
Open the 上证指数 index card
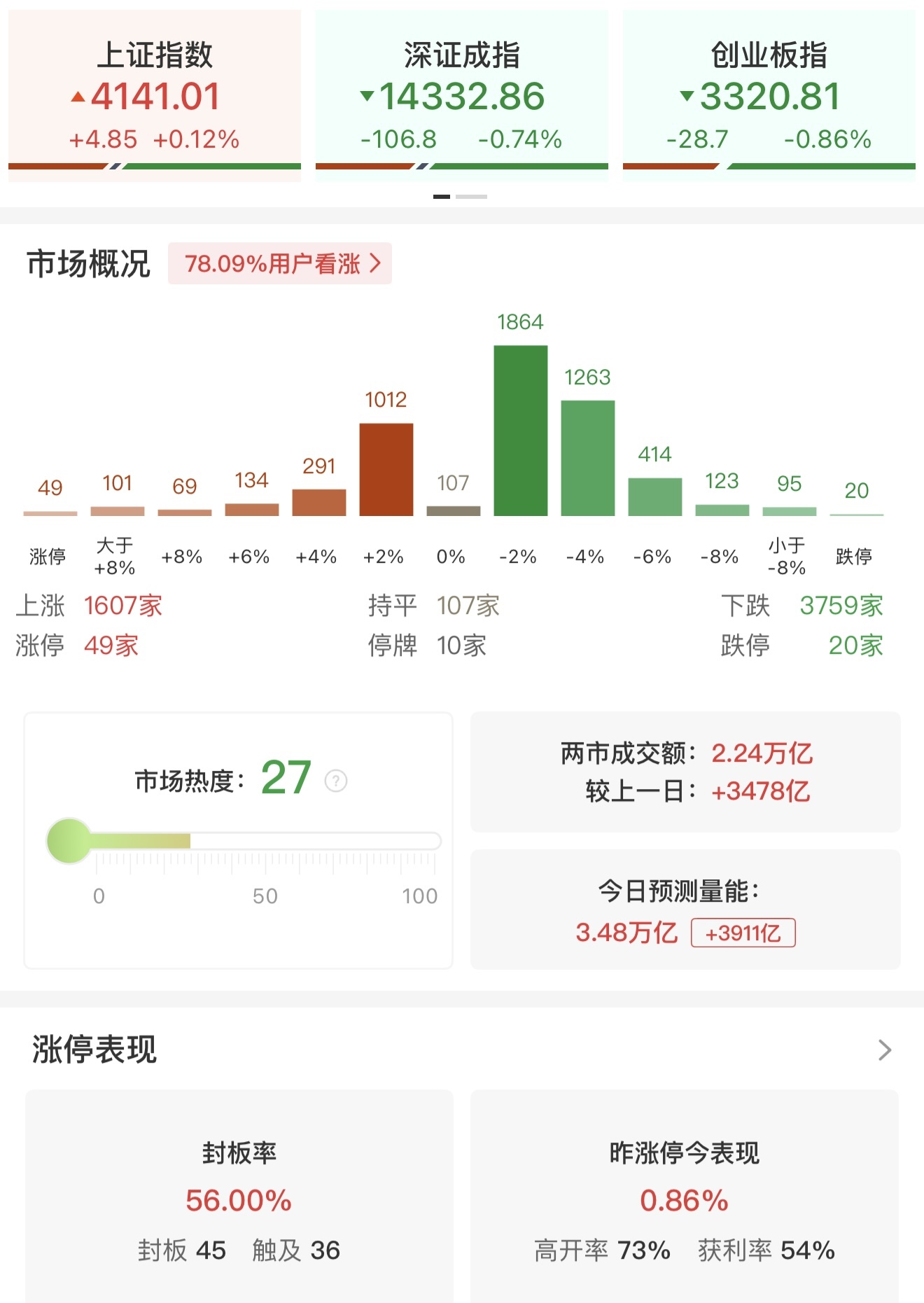(x=155, y=96)
